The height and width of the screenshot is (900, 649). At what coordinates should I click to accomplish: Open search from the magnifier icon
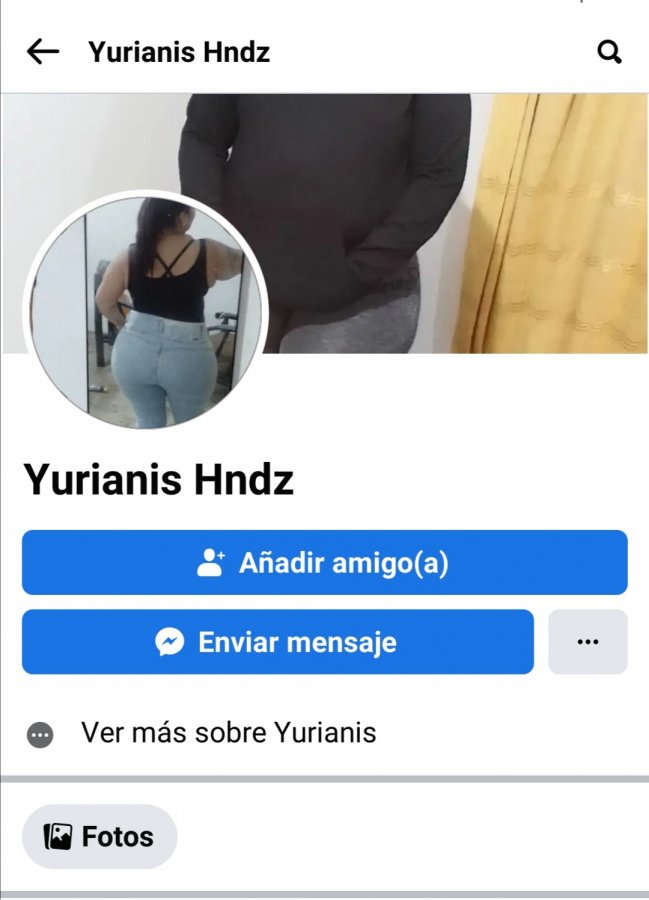point(609,52)
